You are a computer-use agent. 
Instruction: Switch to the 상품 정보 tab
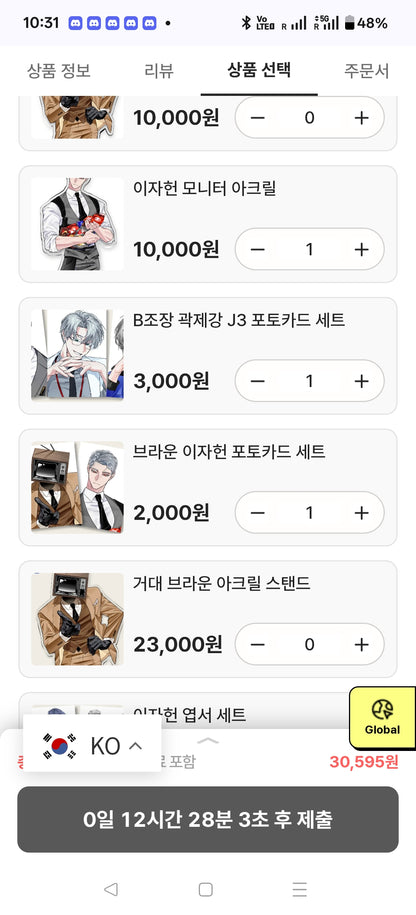(x=59, y=71)
